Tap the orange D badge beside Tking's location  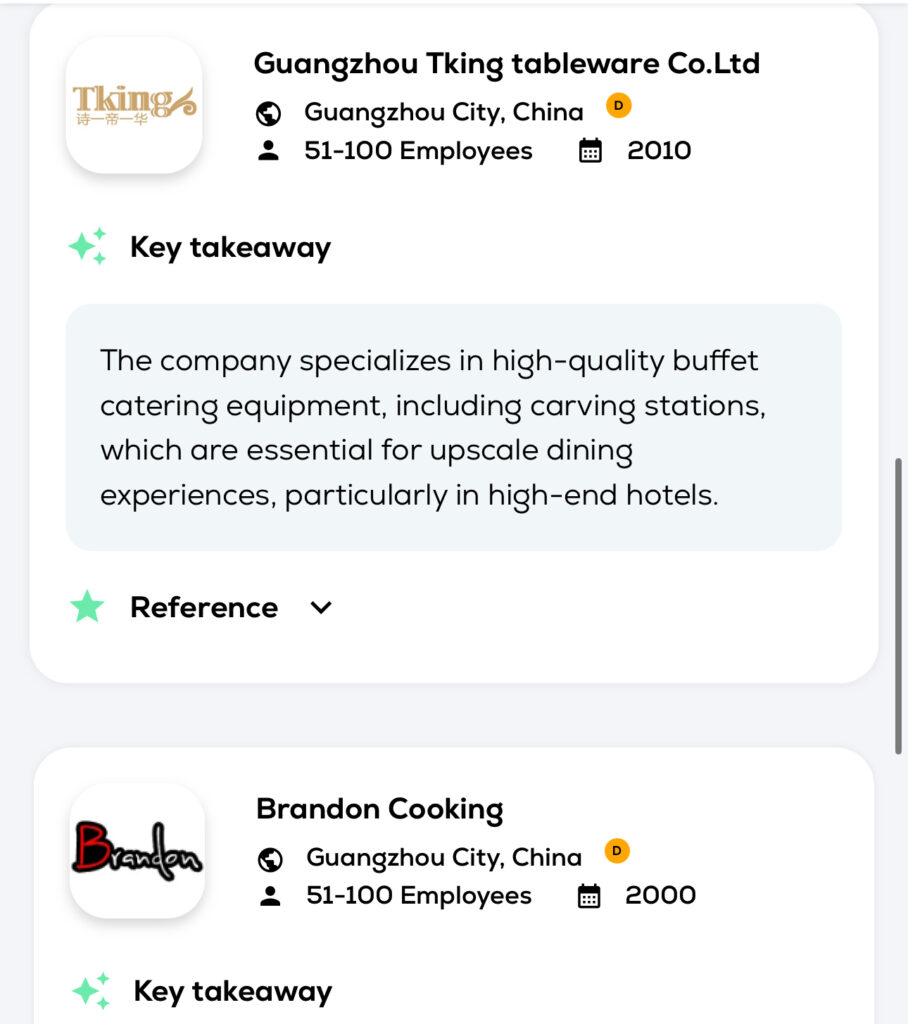coord(618,106)
